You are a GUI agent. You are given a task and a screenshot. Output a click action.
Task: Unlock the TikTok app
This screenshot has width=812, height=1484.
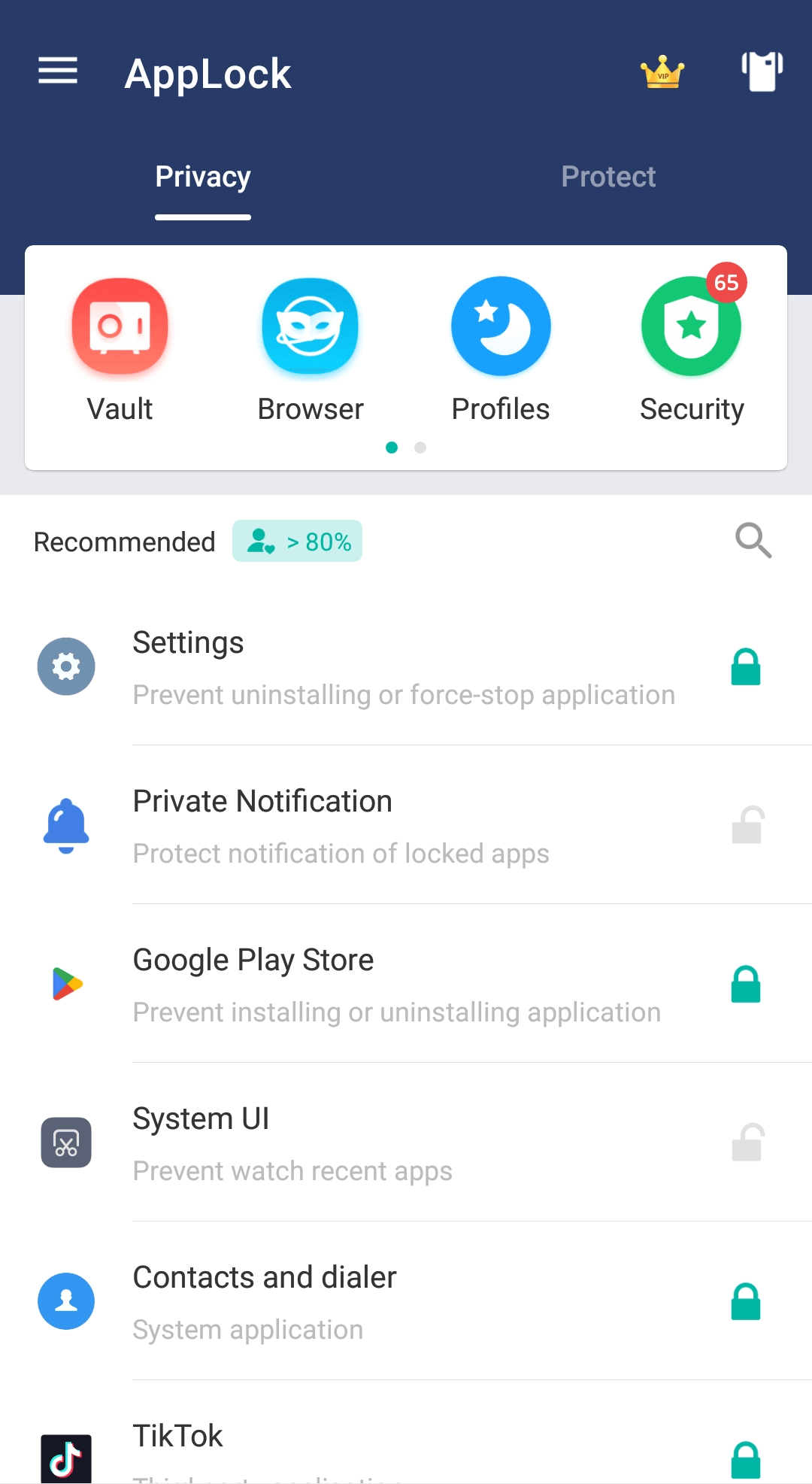(746, 1459)
